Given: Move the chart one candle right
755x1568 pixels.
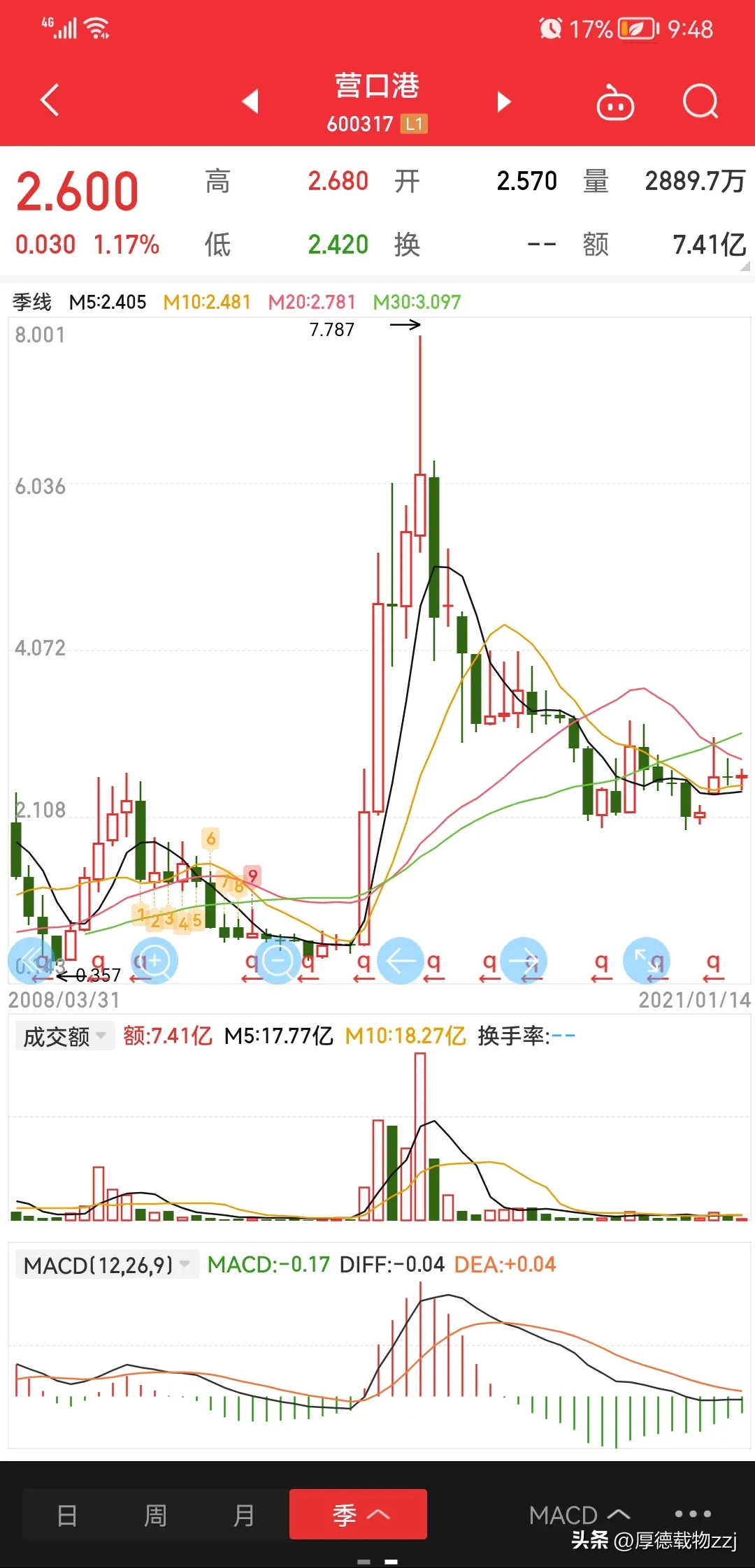Looking at the screenshot, I should pyautogui.click(x=524, y=961).
